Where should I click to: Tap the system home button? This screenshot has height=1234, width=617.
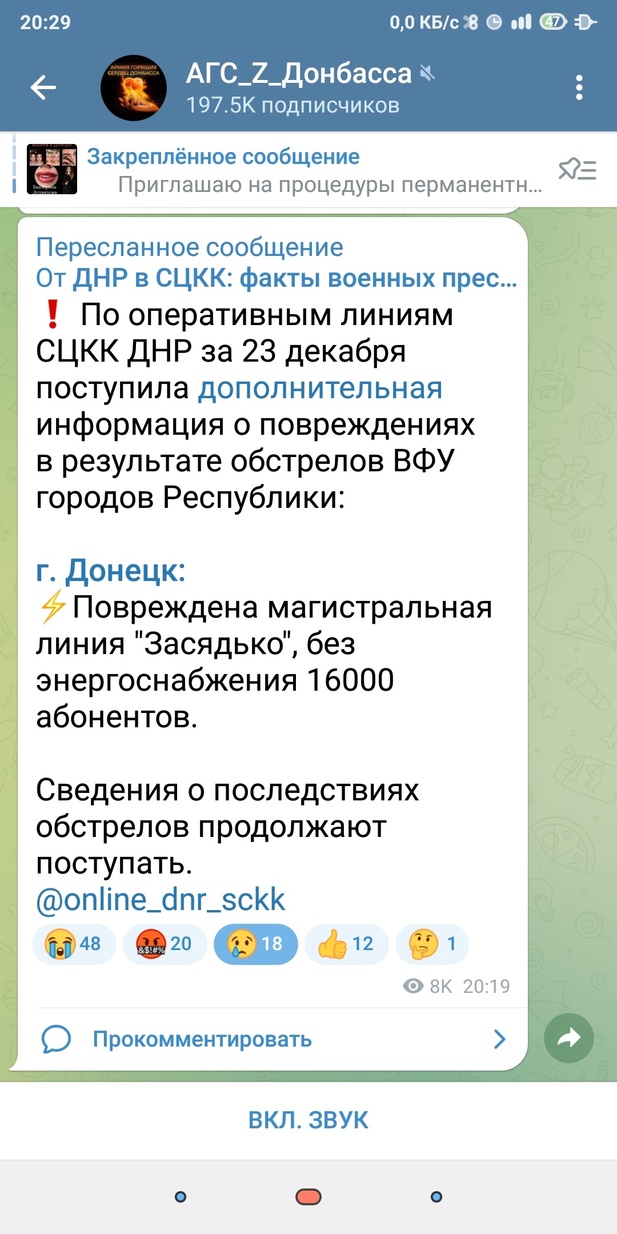pos(309,1196)
